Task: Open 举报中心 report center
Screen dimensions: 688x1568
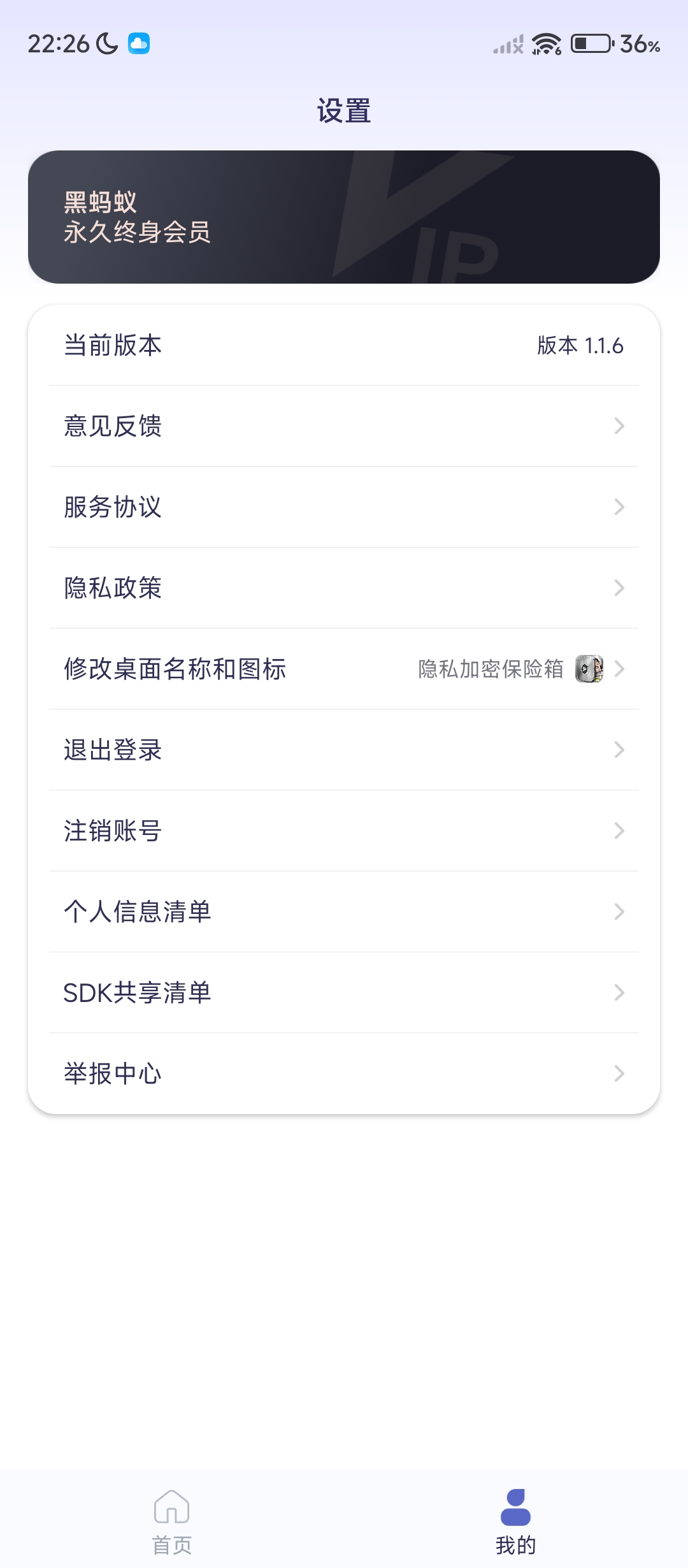Action: 344,1073
